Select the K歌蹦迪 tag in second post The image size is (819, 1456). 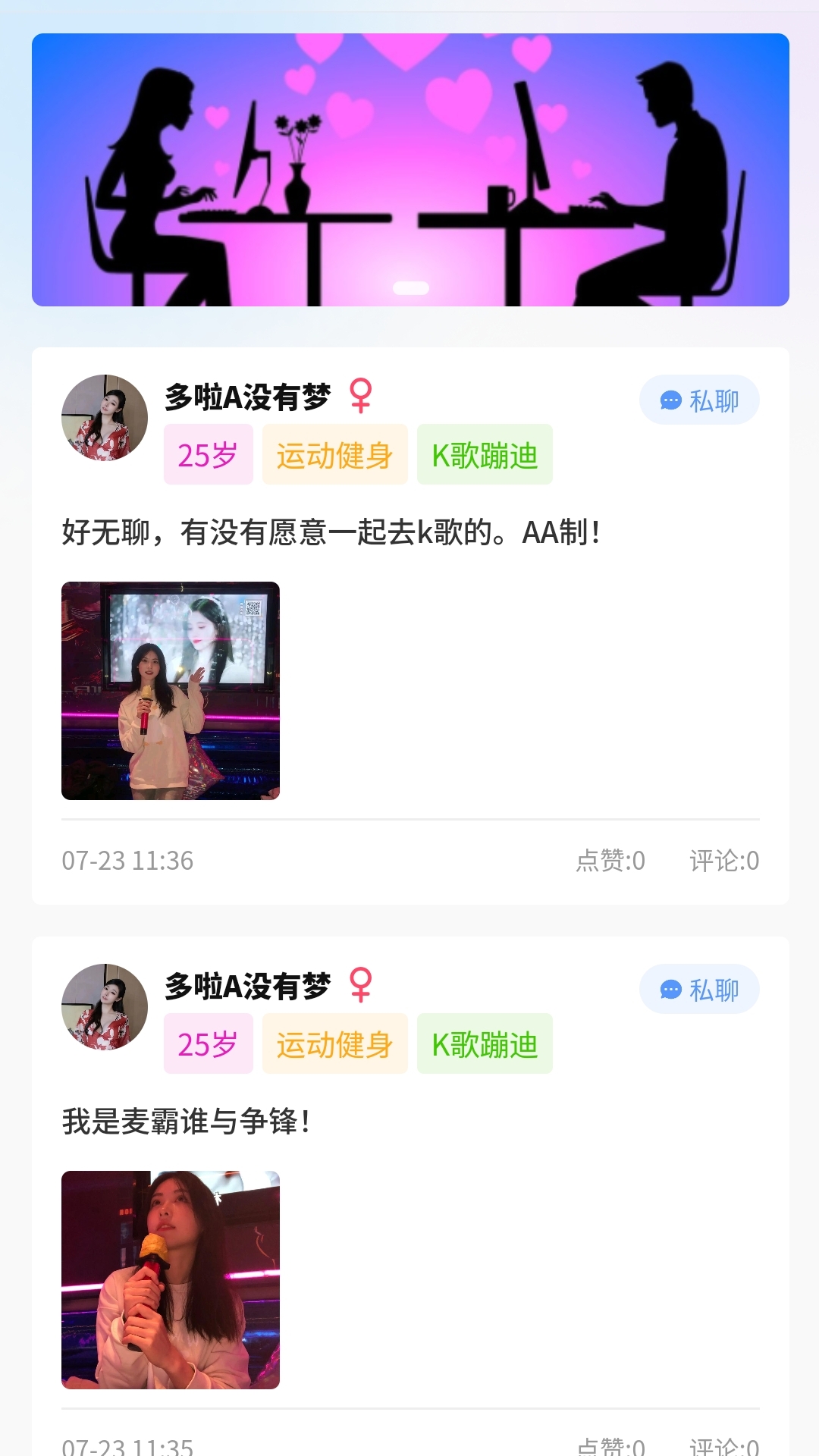(x=484, y=1043)
